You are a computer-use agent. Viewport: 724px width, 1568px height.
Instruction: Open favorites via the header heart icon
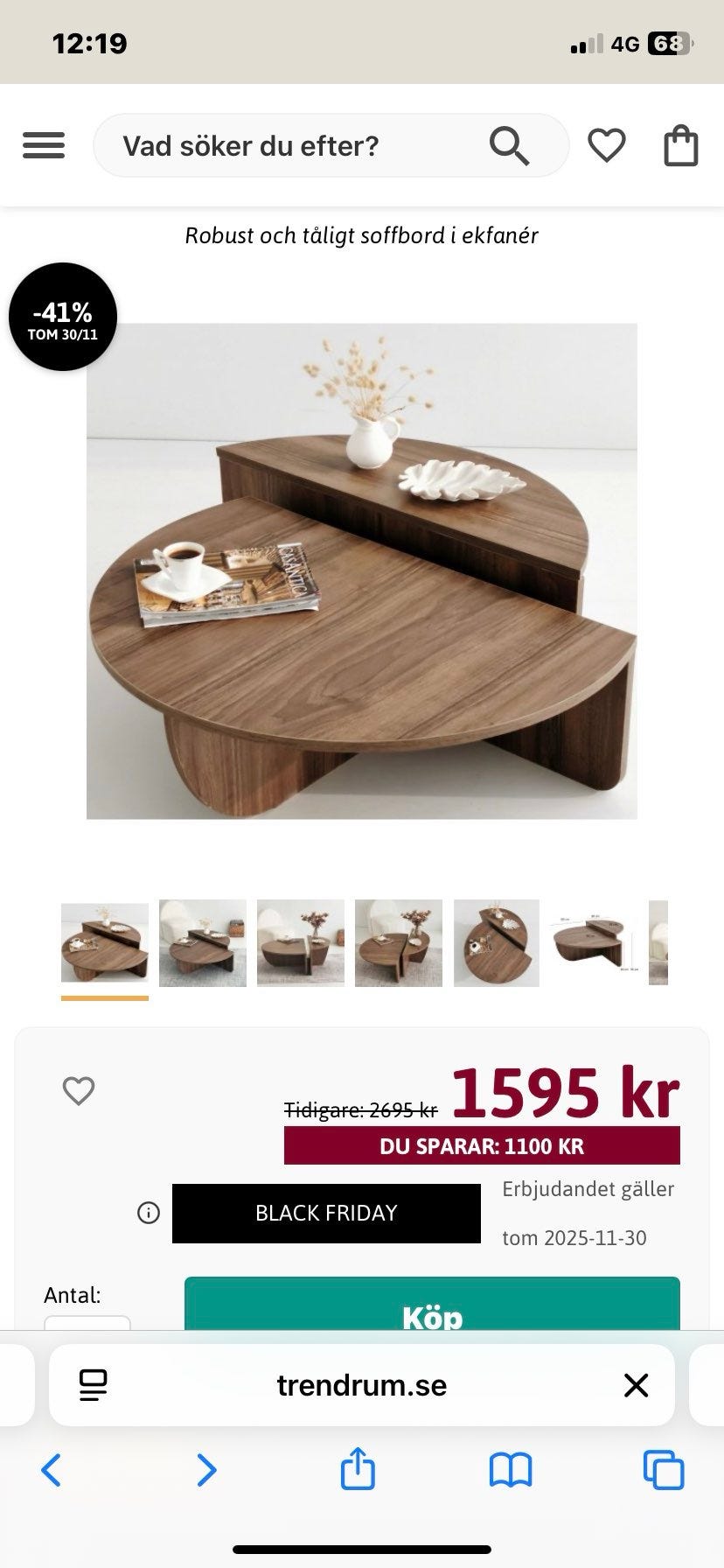click(609, 145)
